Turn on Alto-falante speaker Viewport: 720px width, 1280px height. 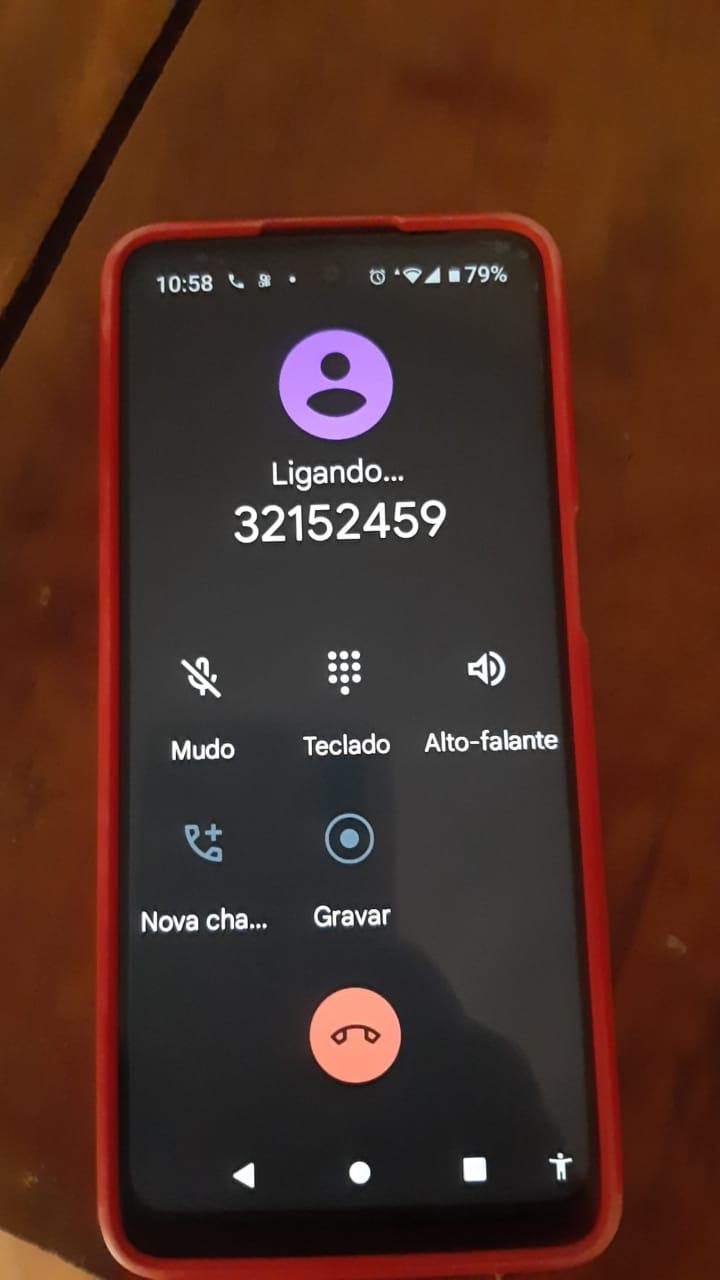point(487,669)
